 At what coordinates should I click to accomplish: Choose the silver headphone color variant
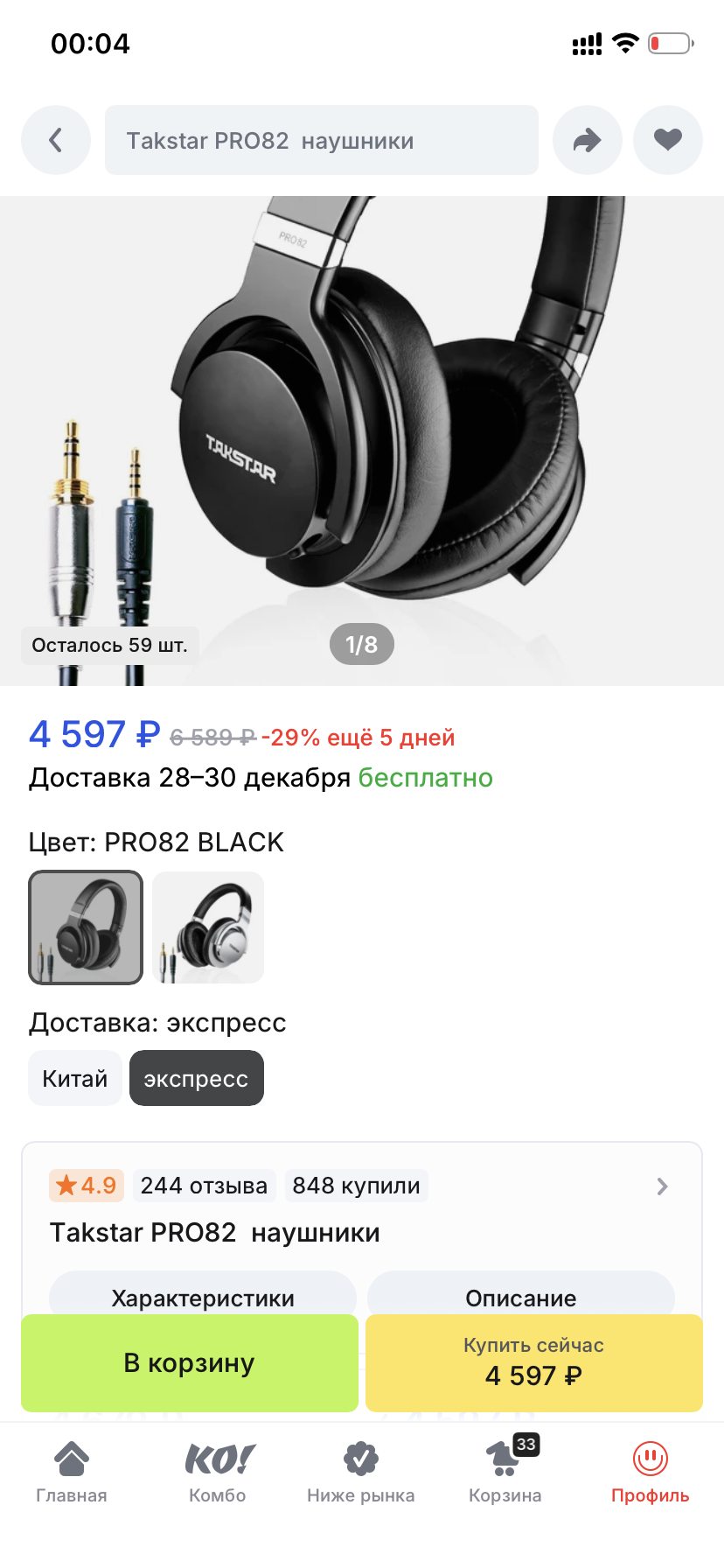pyautogui.click(x=208, y=927)
